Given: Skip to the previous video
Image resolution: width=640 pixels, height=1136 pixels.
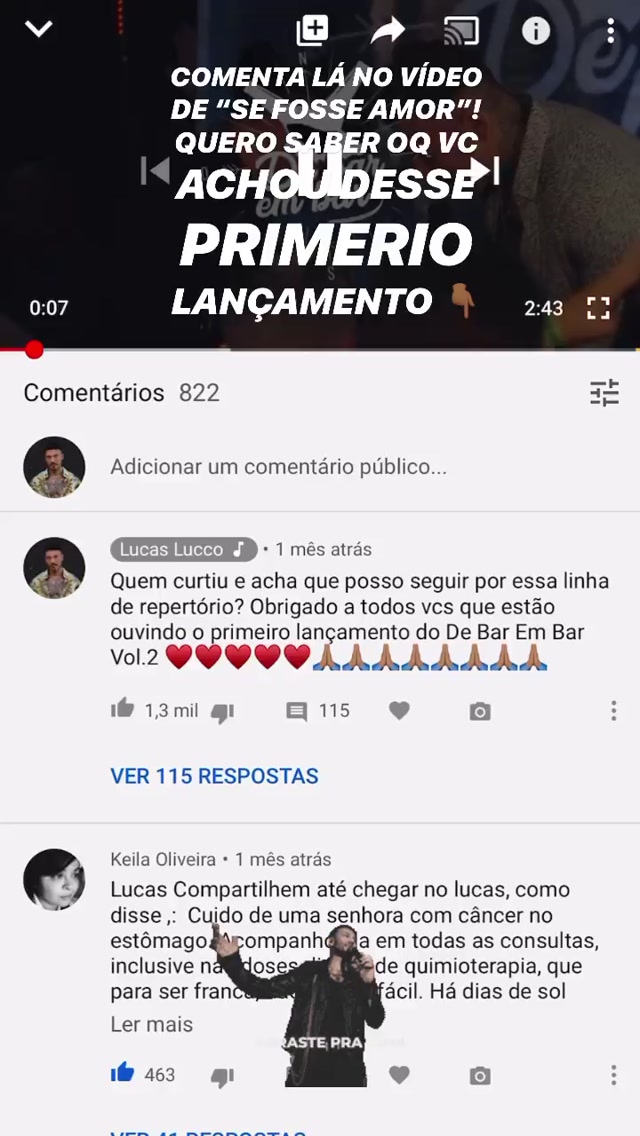Looking at the screenshot, I should coord(155,172).
